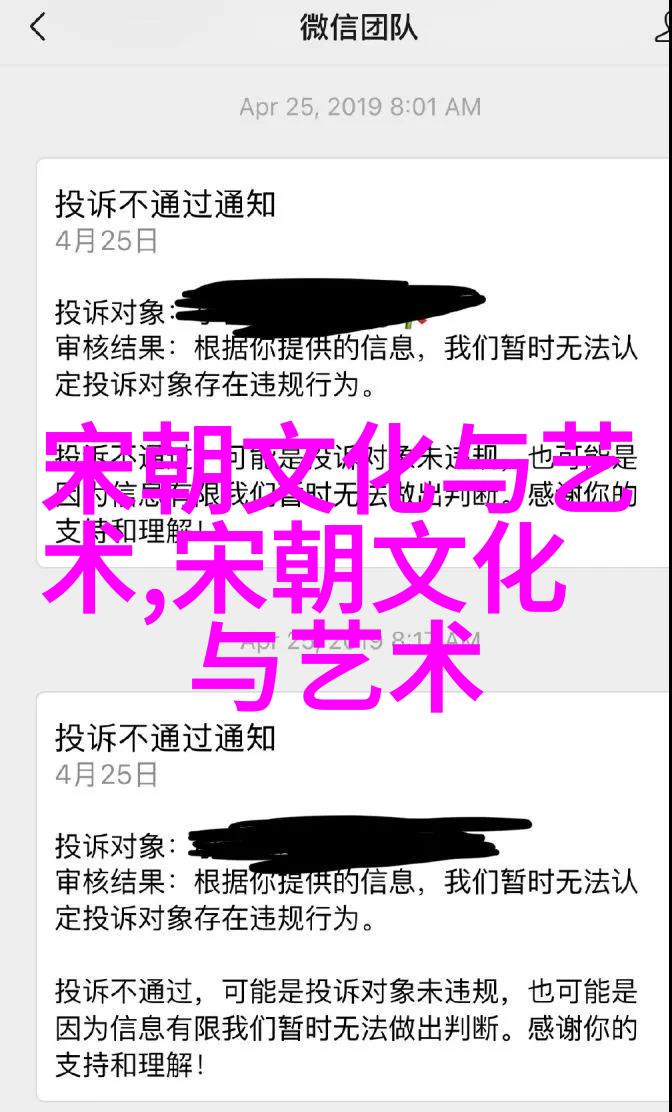Go back from the 微信团队 chat

point(37,27)
